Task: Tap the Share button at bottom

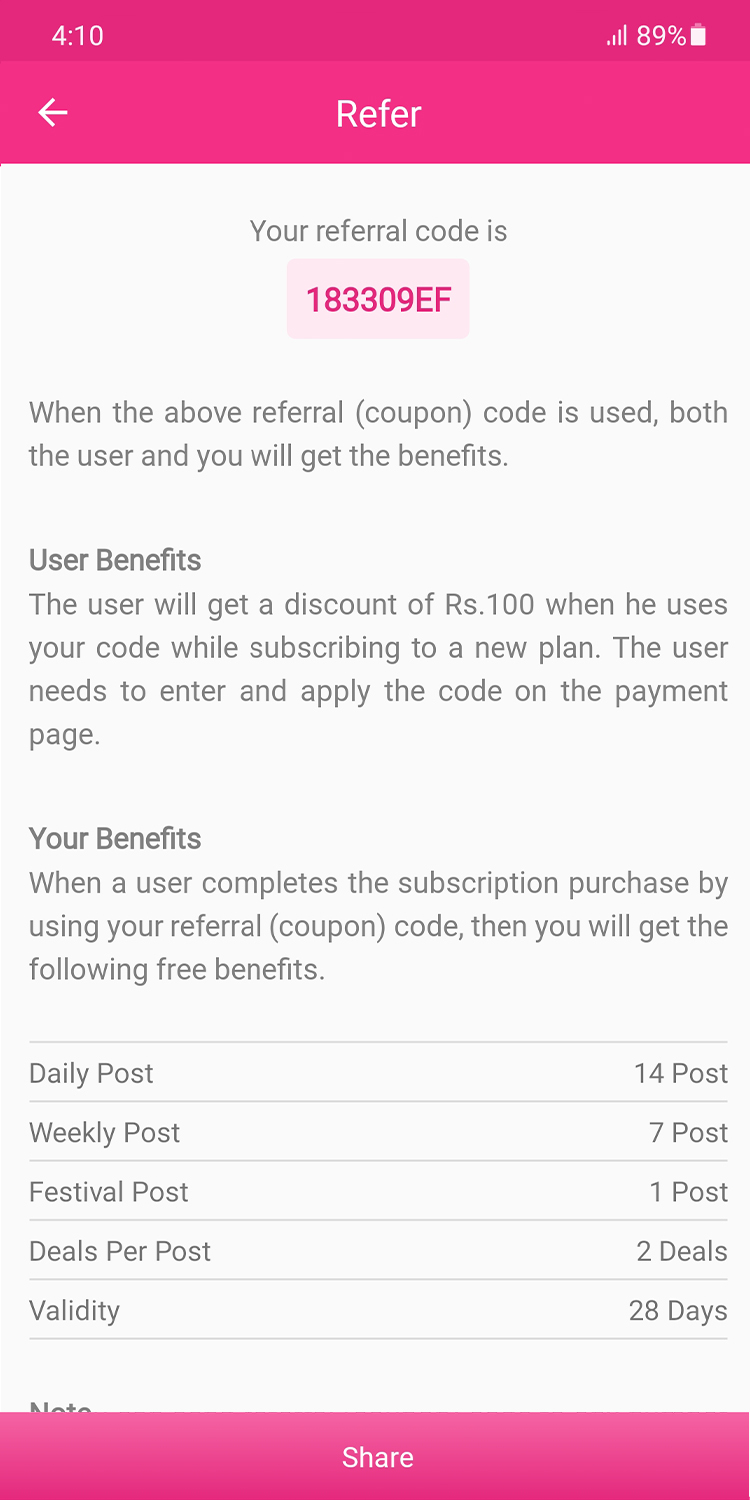Action: coord(375,1457)
